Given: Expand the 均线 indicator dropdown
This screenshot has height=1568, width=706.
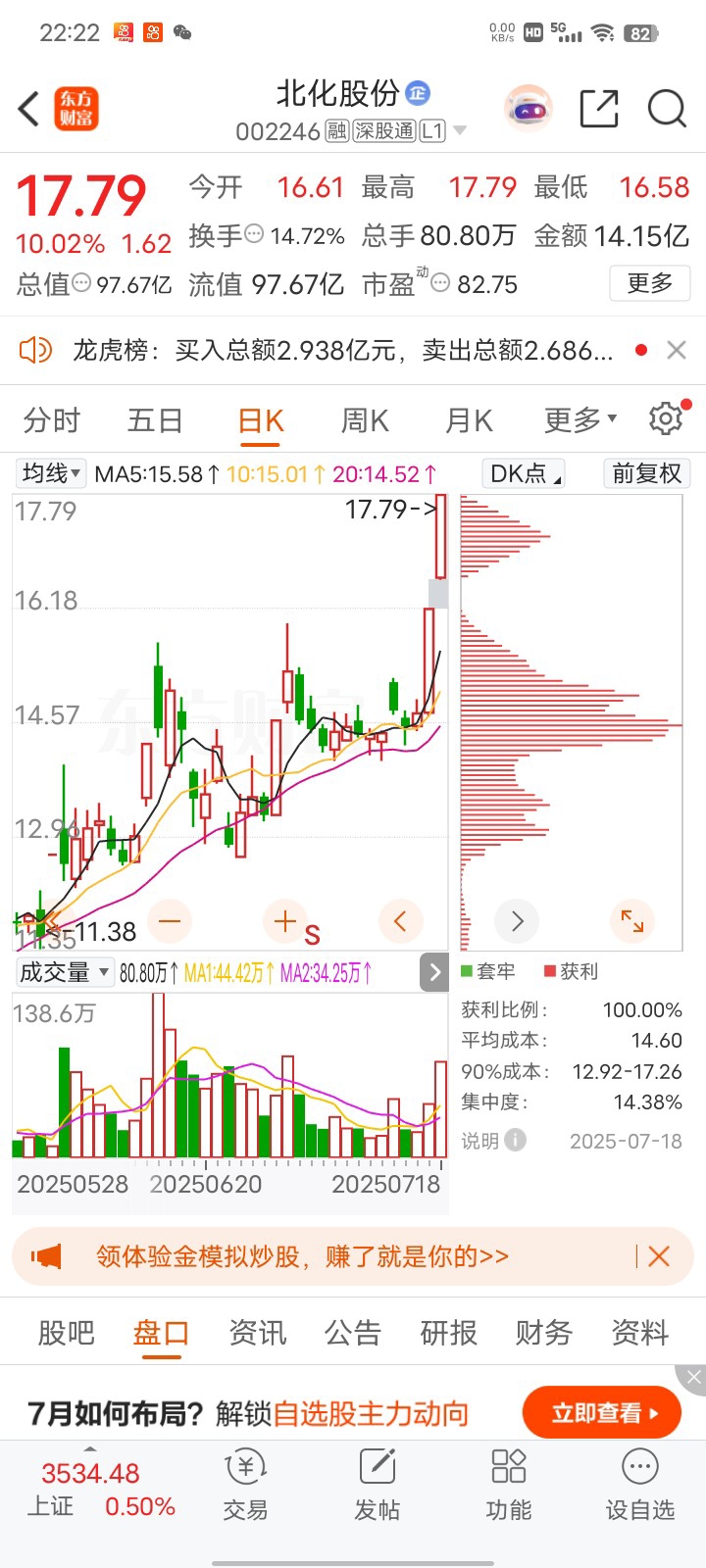Looking at the screenshot, I should tap(51, 473).
